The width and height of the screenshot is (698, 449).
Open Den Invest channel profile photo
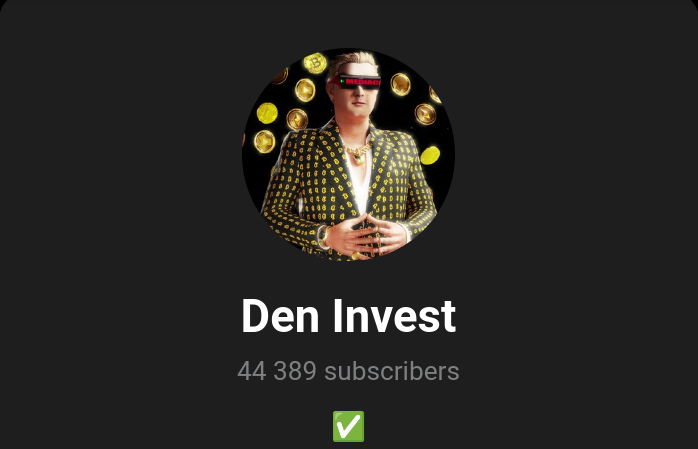pos(348,155)
